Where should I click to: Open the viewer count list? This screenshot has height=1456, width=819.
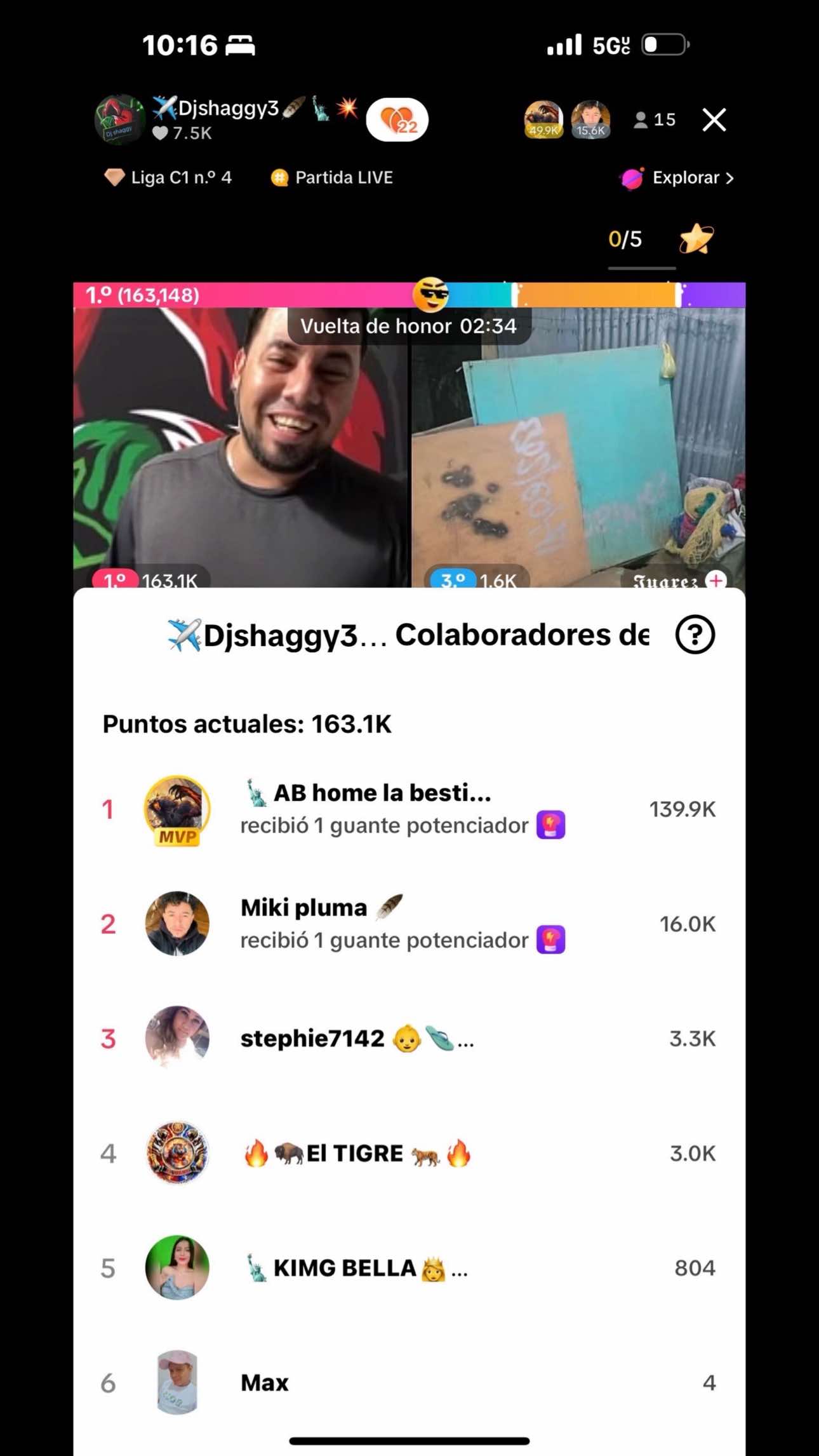tap(655, 119)
